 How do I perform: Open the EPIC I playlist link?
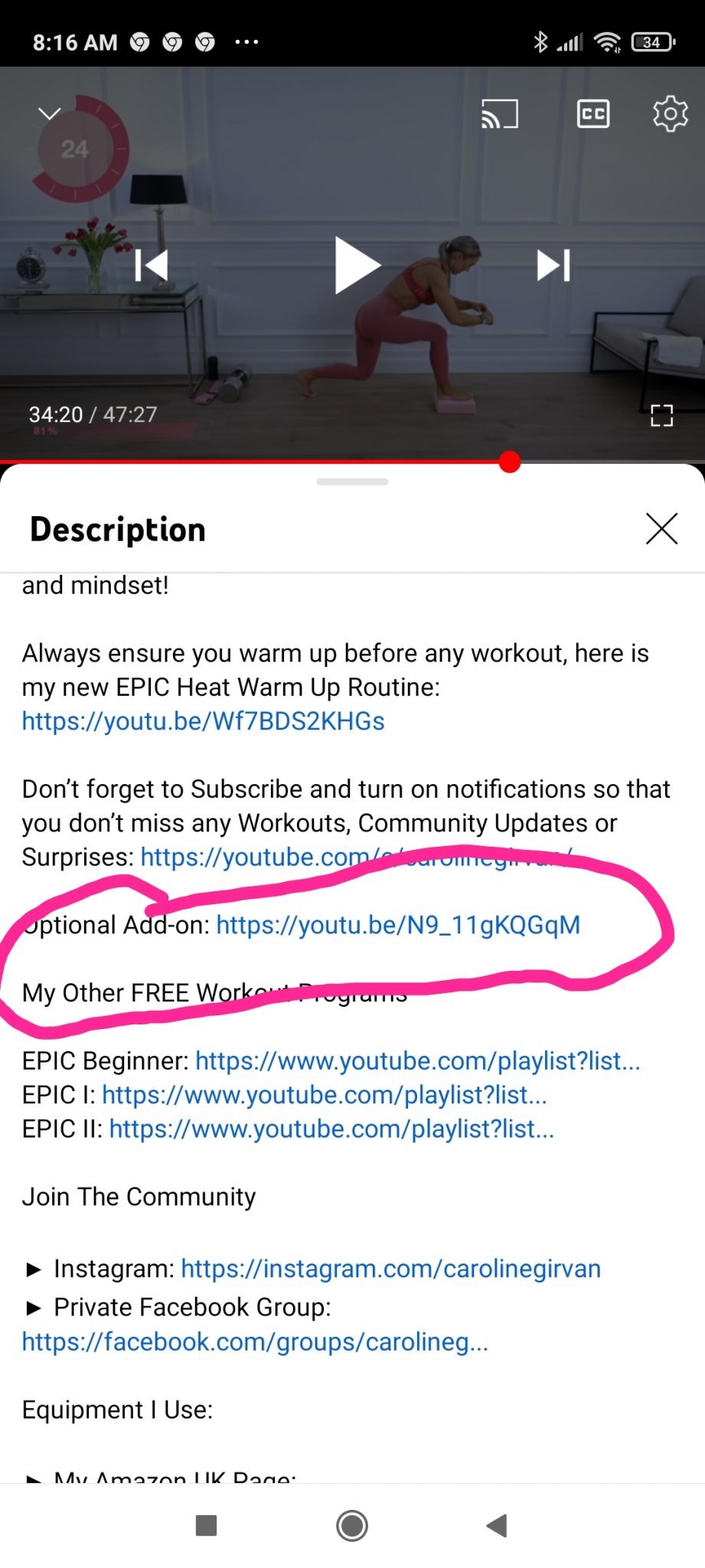point(324,1096)
